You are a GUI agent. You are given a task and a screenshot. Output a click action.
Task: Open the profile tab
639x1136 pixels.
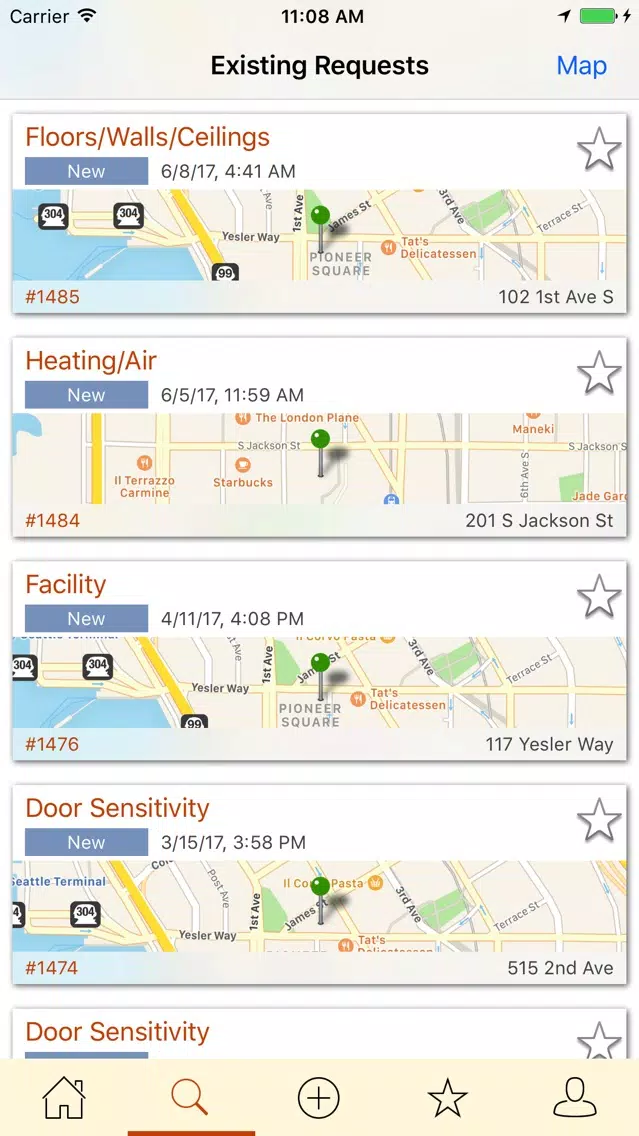pos(575,1098)
